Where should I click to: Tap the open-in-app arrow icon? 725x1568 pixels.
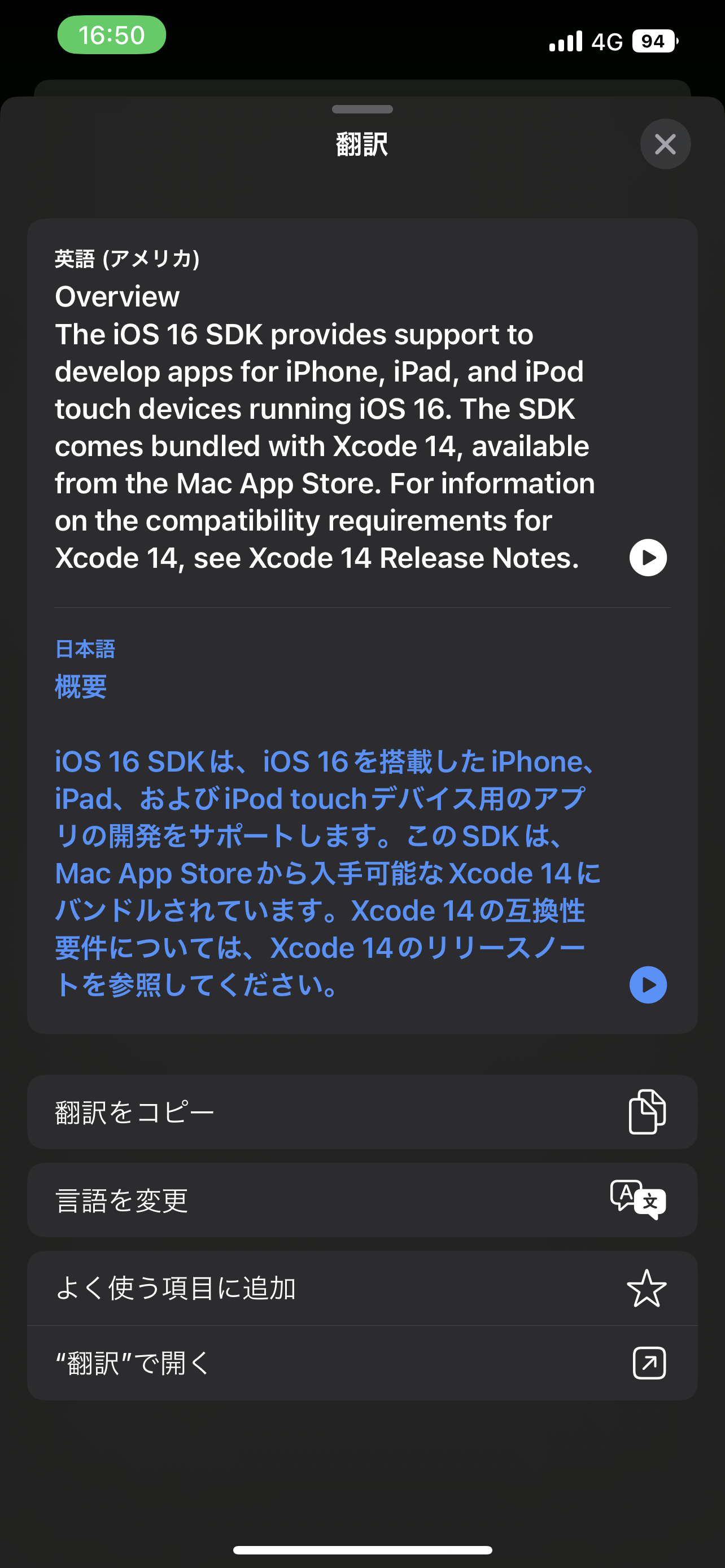point(648,1364)
